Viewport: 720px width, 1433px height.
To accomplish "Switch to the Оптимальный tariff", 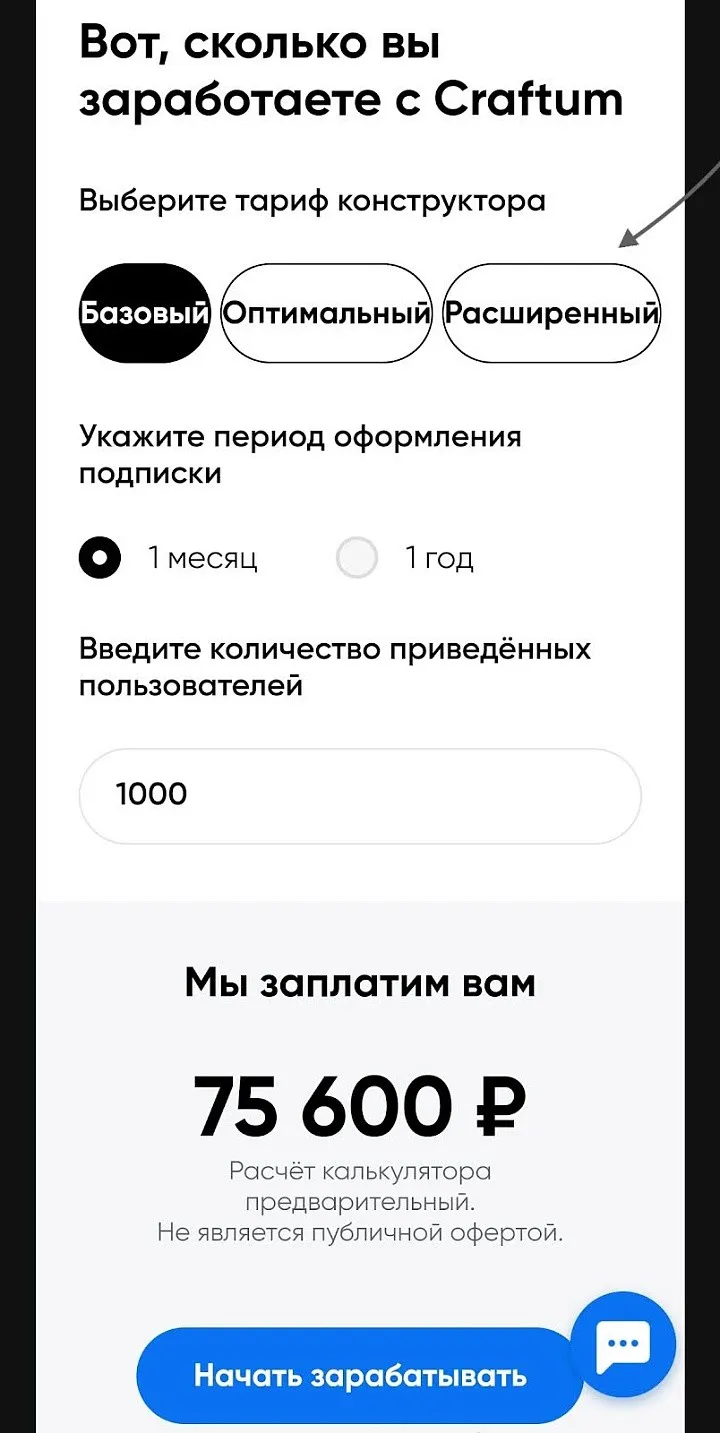I will [x=326, y=313].
